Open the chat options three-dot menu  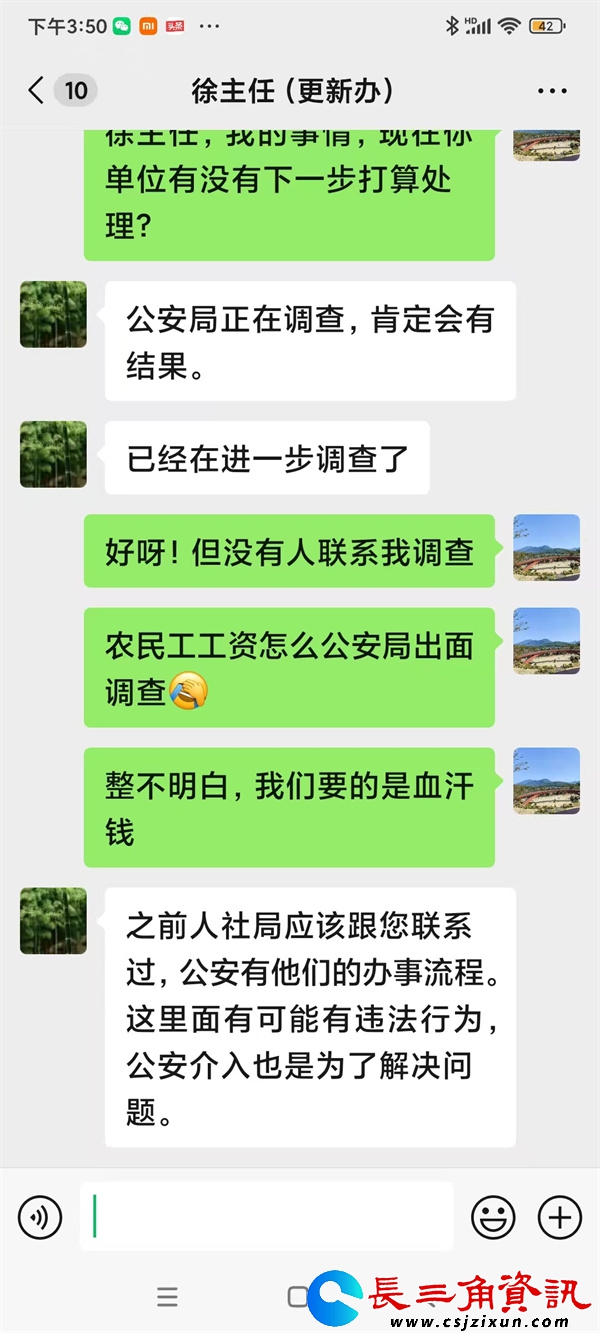[552, 91]
